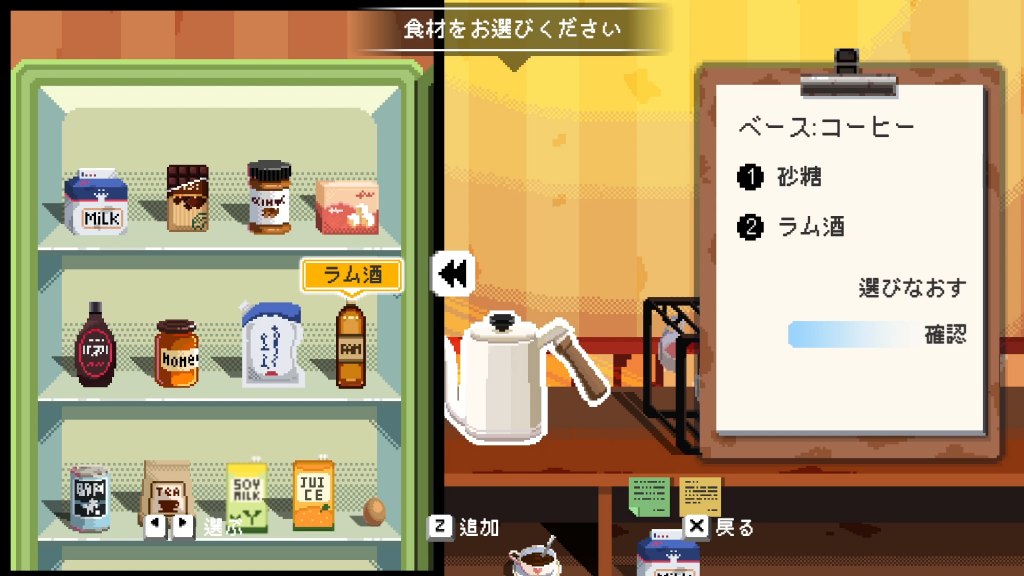Select the pink box ingredient
Image resolution: width=1024 pixels, height=576 pixels.
click(x=346, y=206)
